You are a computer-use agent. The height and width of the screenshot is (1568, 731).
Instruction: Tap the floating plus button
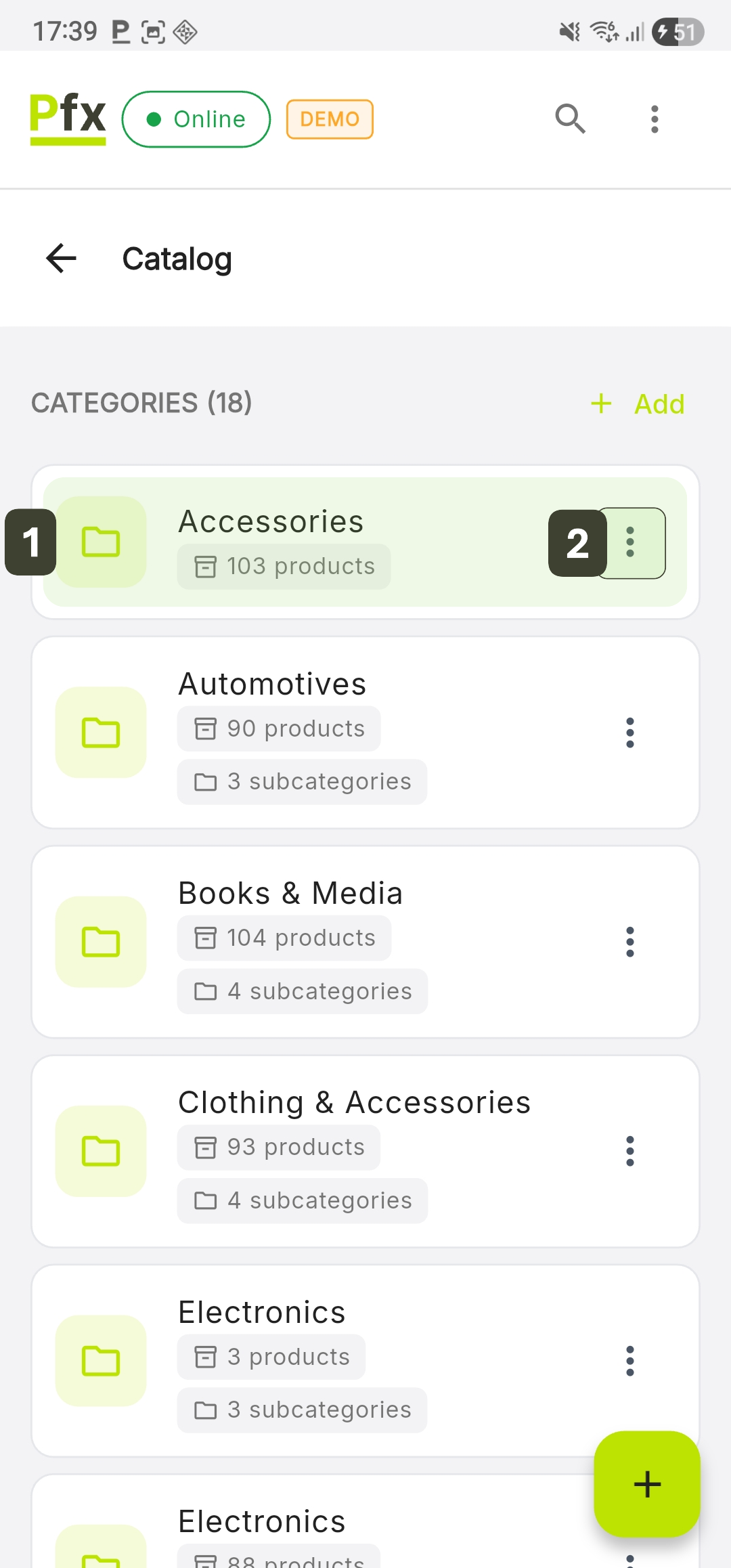(x=647, y=1484)
